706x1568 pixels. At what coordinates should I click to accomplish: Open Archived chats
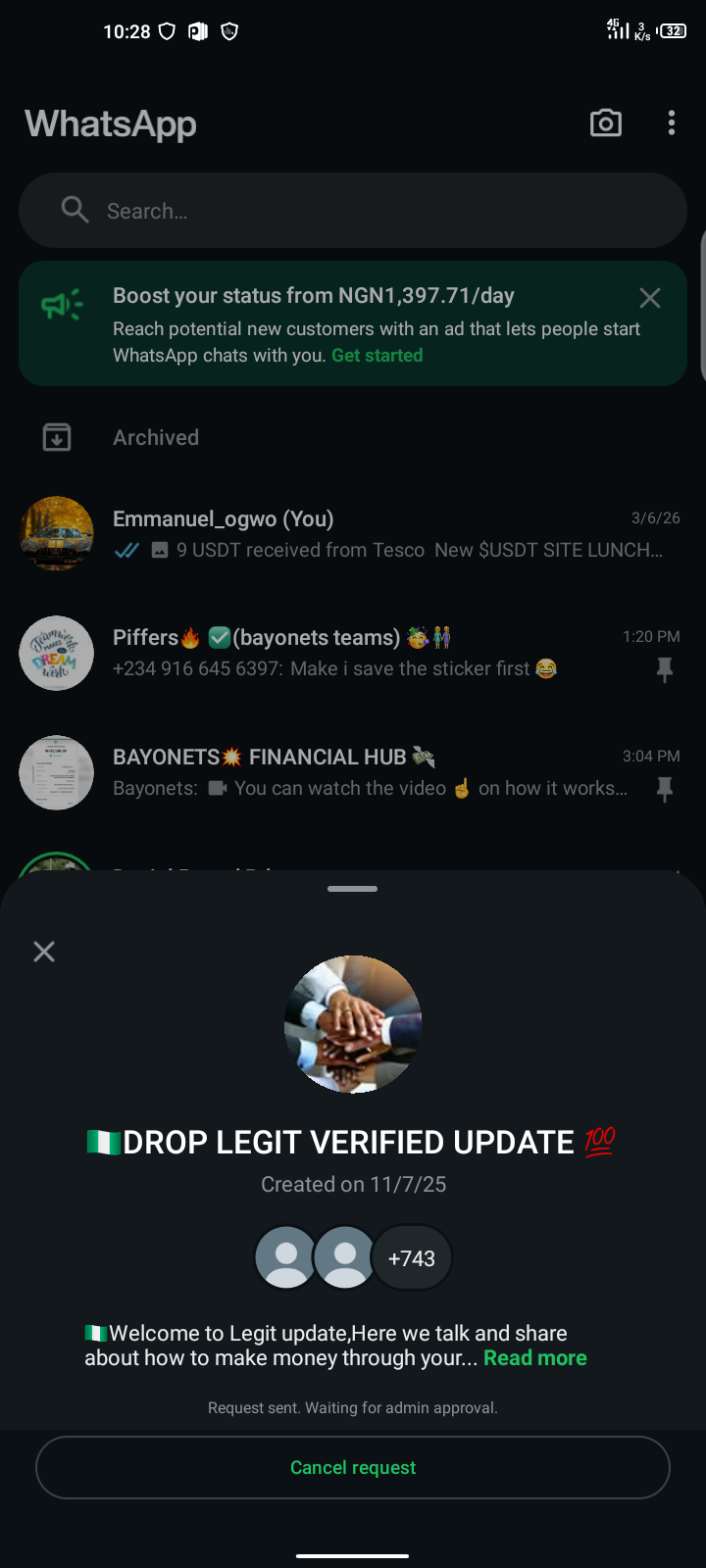pyautogui.click(x=156, y=438)
